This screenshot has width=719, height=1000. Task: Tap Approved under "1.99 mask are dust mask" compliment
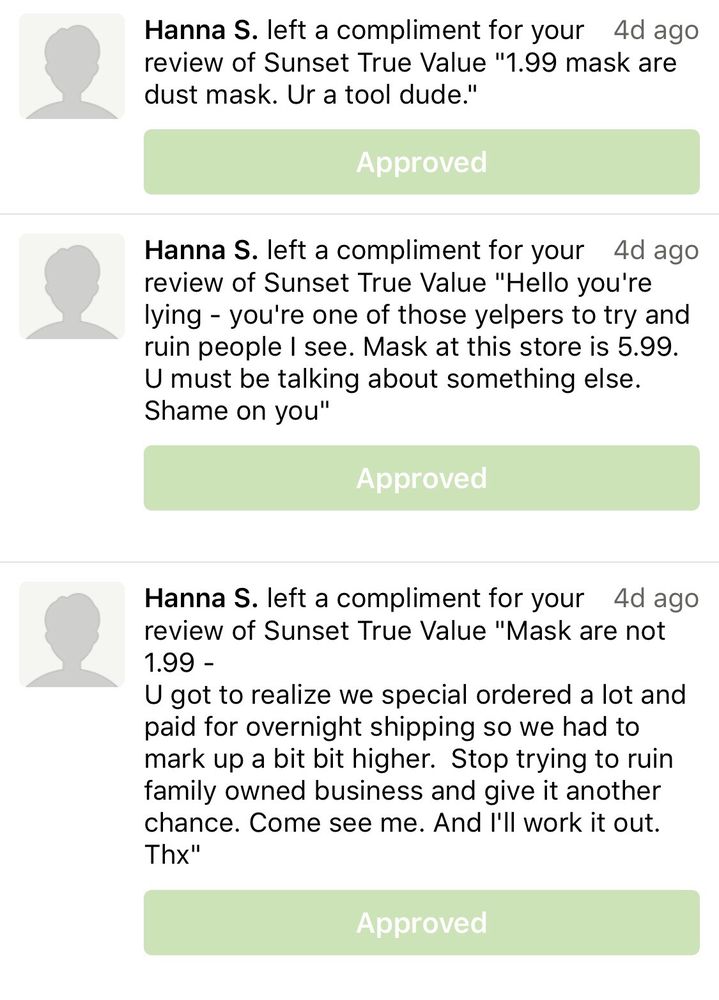click(x=421, y=162)
